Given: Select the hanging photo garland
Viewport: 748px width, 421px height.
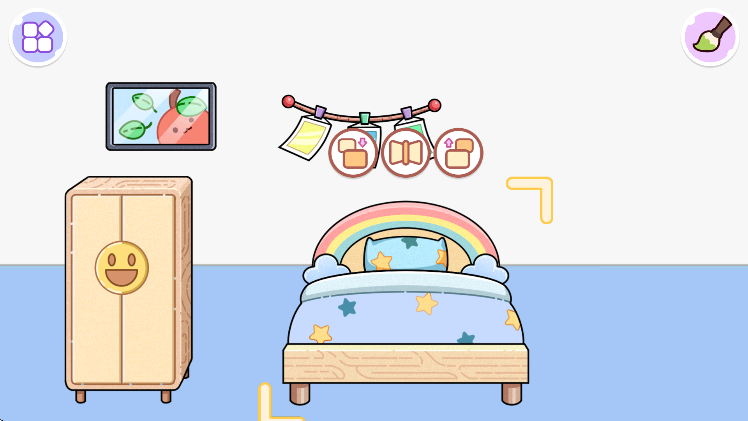Looking at the screenshot, I should (305, 125).
